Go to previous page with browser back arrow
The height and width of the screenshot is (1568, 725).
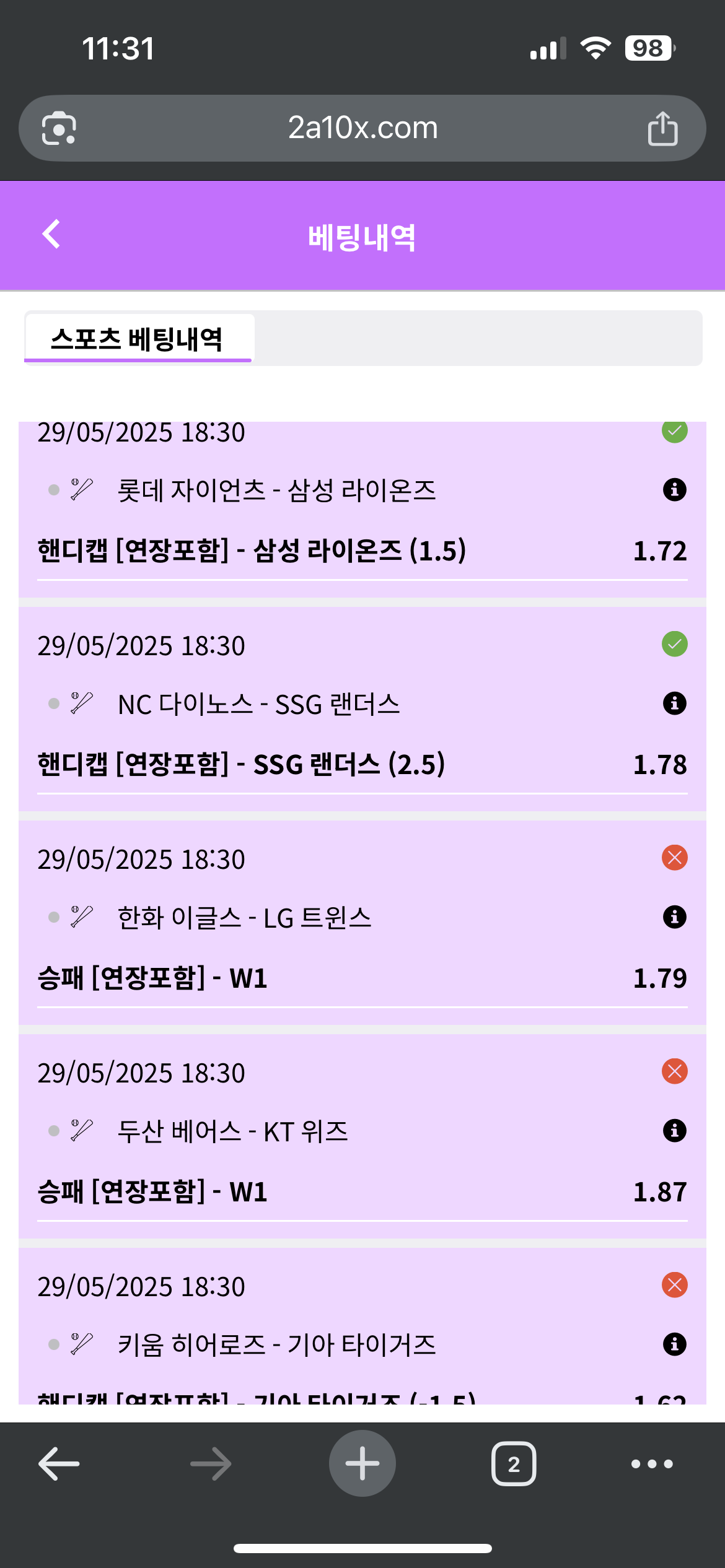(59, 1464)
